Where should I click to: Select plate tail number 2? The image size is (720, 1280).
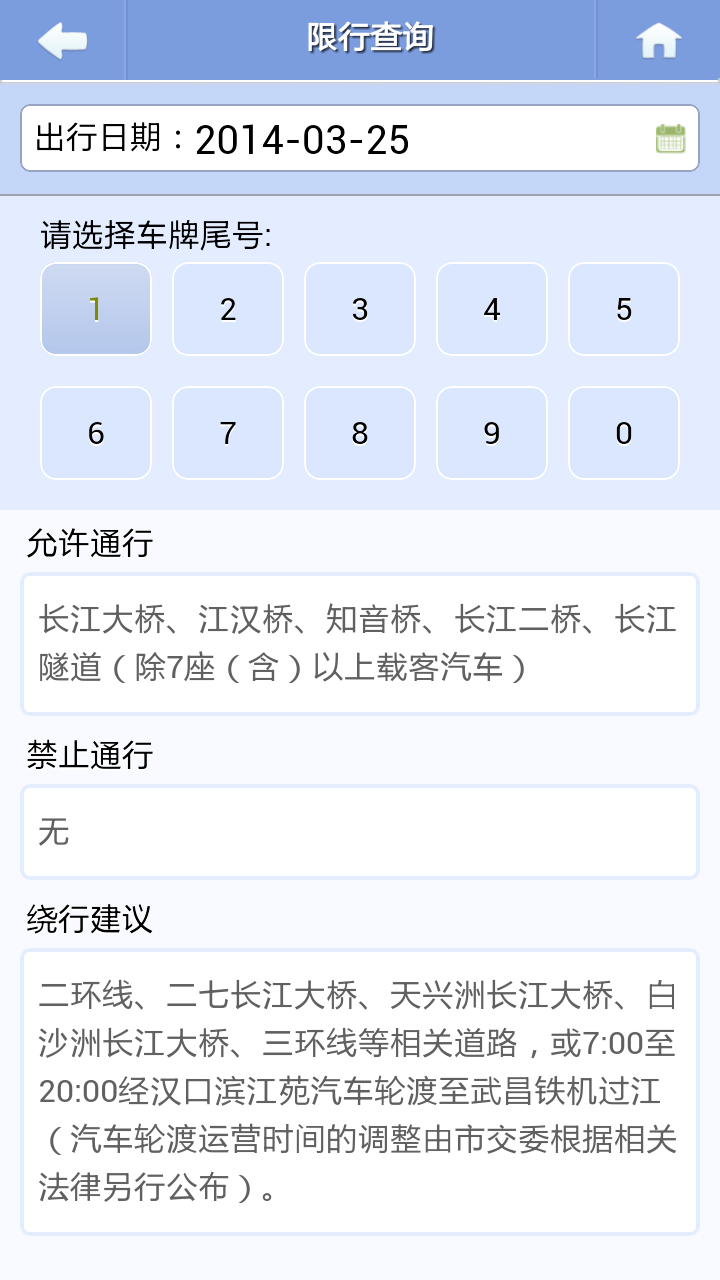pos(228,309)
